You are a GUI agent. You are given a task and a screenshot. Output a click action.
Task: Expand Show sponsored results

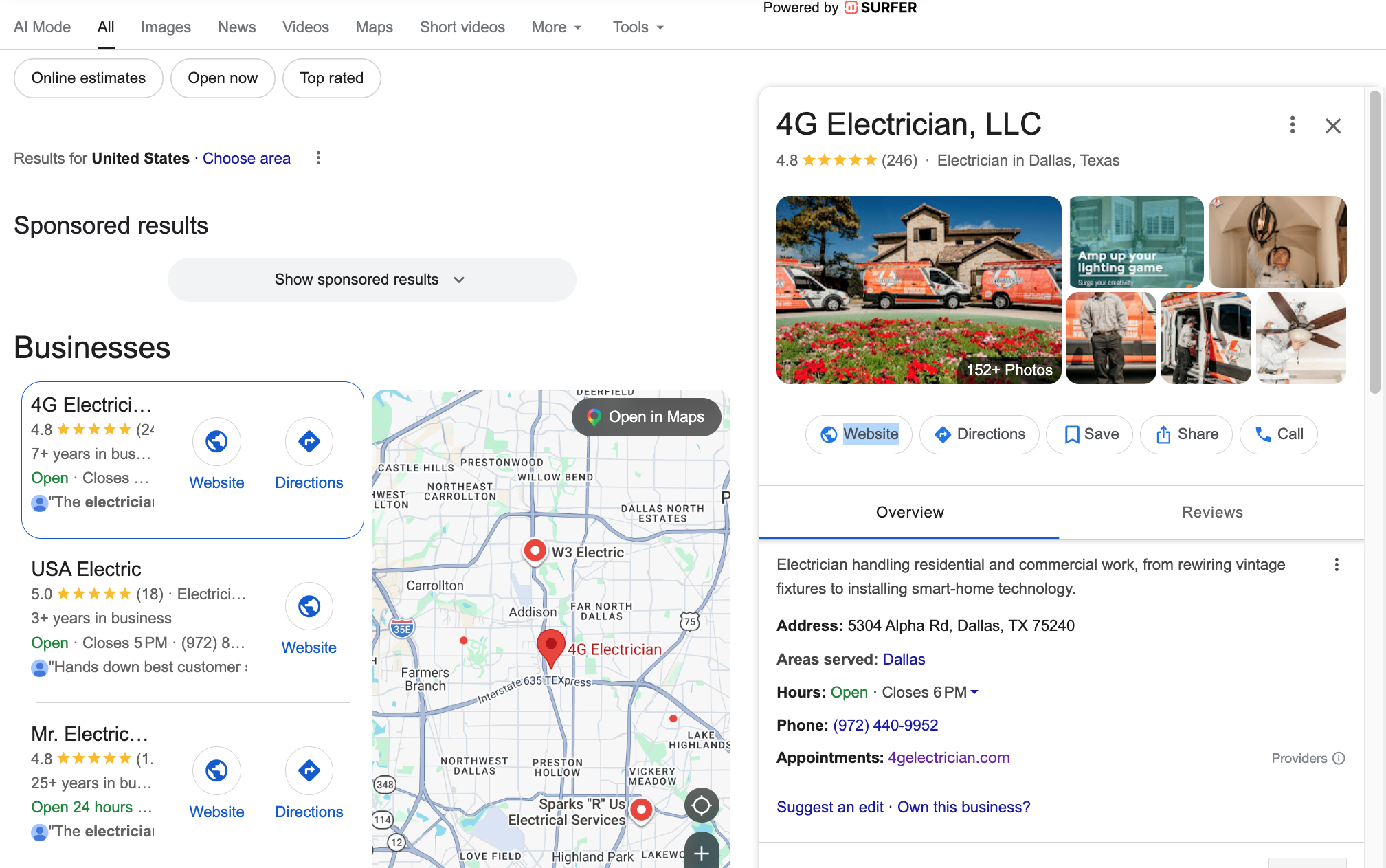(x=371, y=280)
